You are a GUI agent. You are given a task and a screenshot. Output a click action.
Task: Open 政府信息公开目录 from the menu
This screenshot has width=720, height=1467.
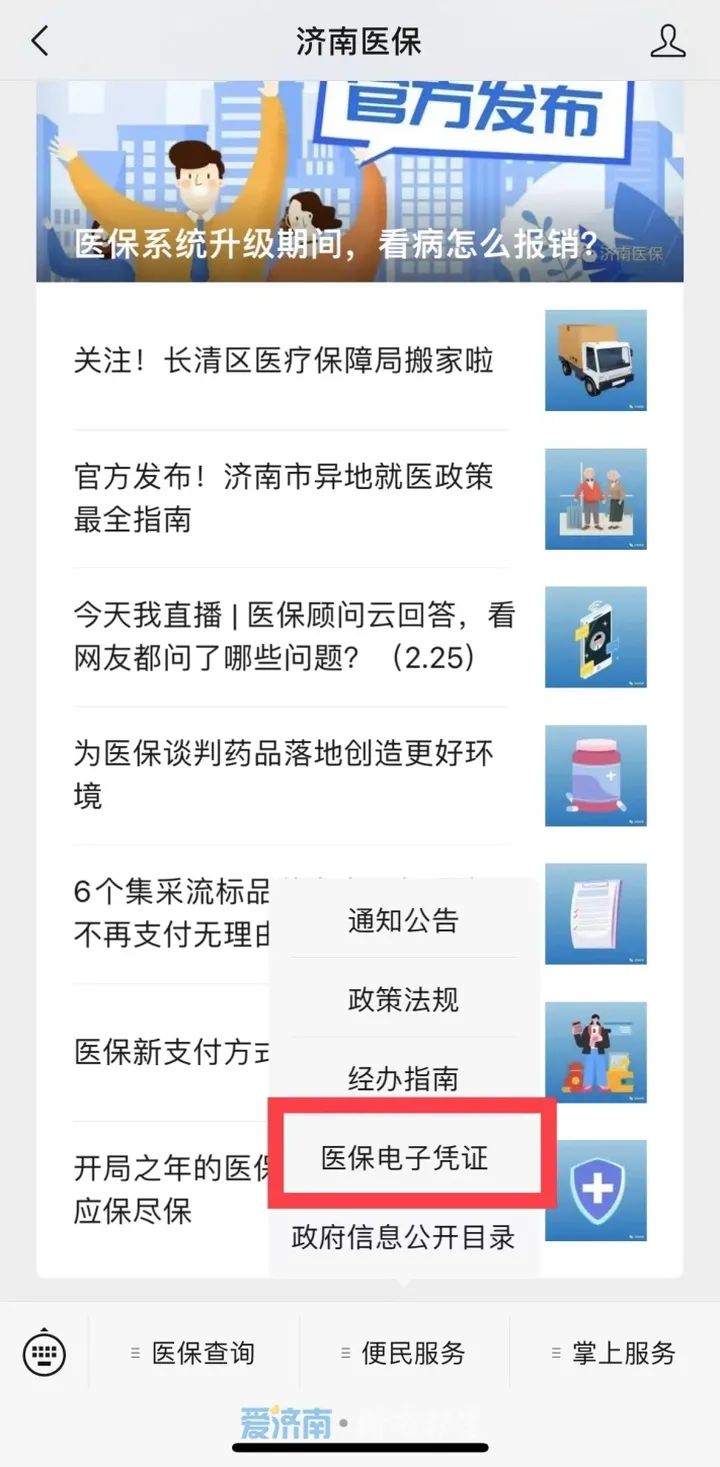pos(404,1237)
